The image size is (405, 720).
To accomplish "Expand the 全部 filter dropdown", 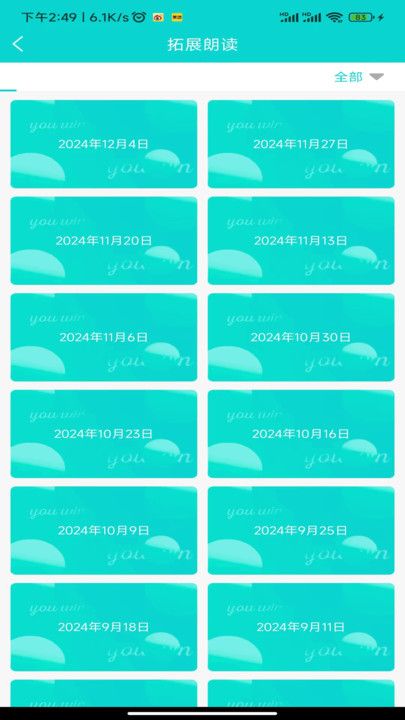I will point(359,77).
